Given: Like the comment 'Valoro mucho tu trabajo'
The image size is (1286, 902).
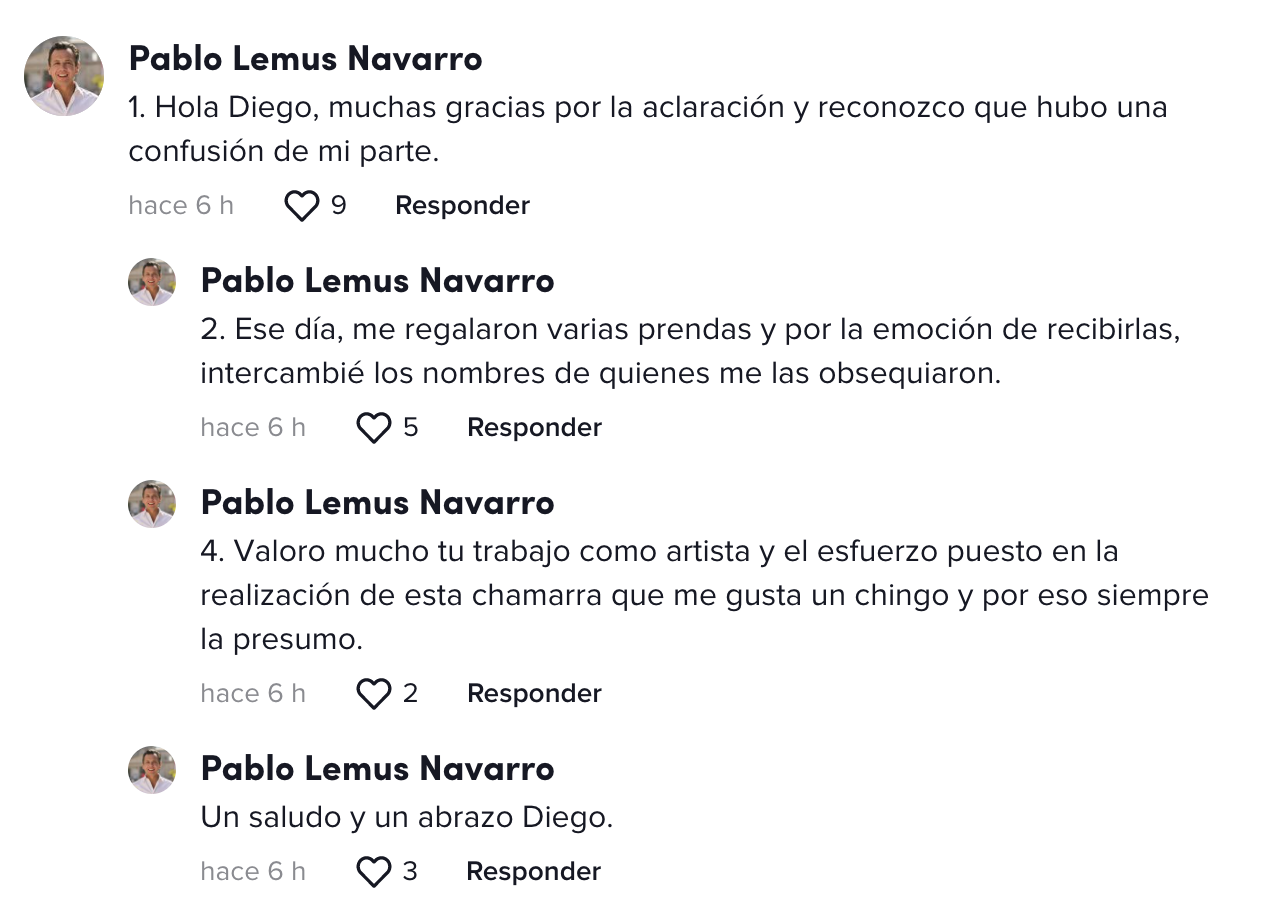Looking at the screenshot, I should point(374,694).
